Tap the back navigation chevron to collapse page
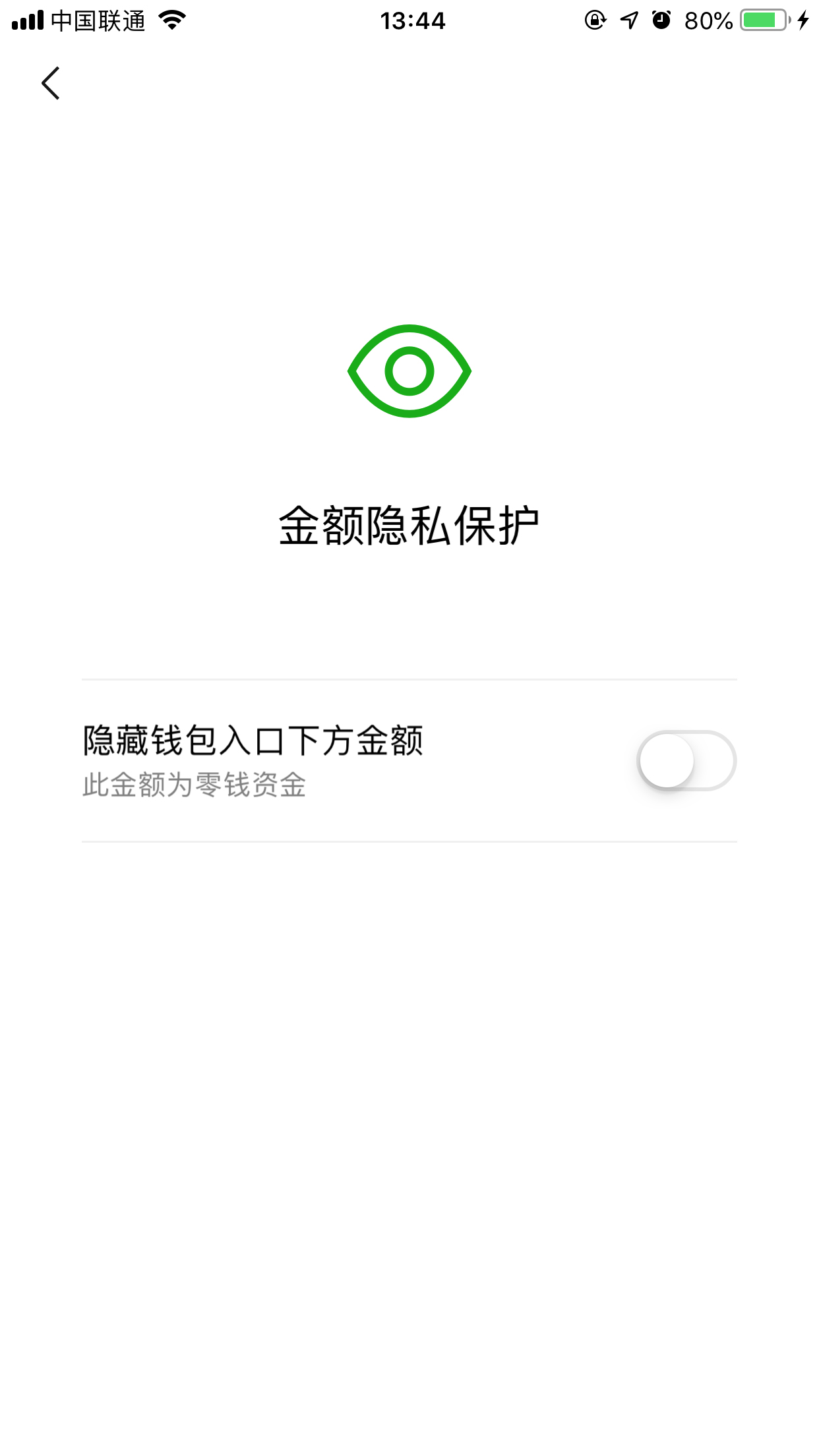Viewport: 819px width, 1456px height. coord(50,83)
